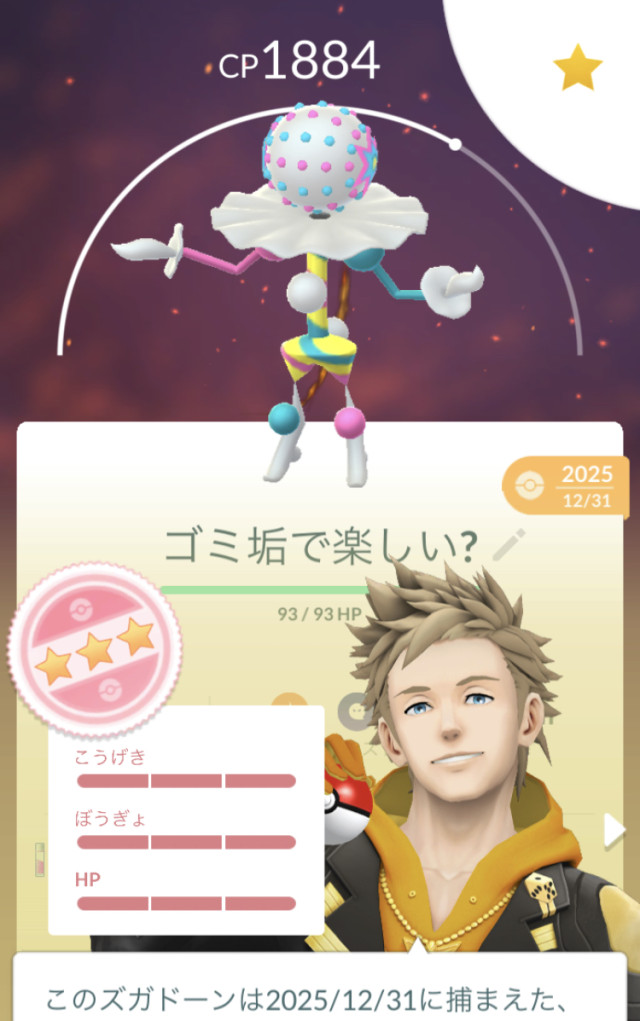Toggle the favorite star for this Pokémon
The image size is (640, 1021).
578,68
